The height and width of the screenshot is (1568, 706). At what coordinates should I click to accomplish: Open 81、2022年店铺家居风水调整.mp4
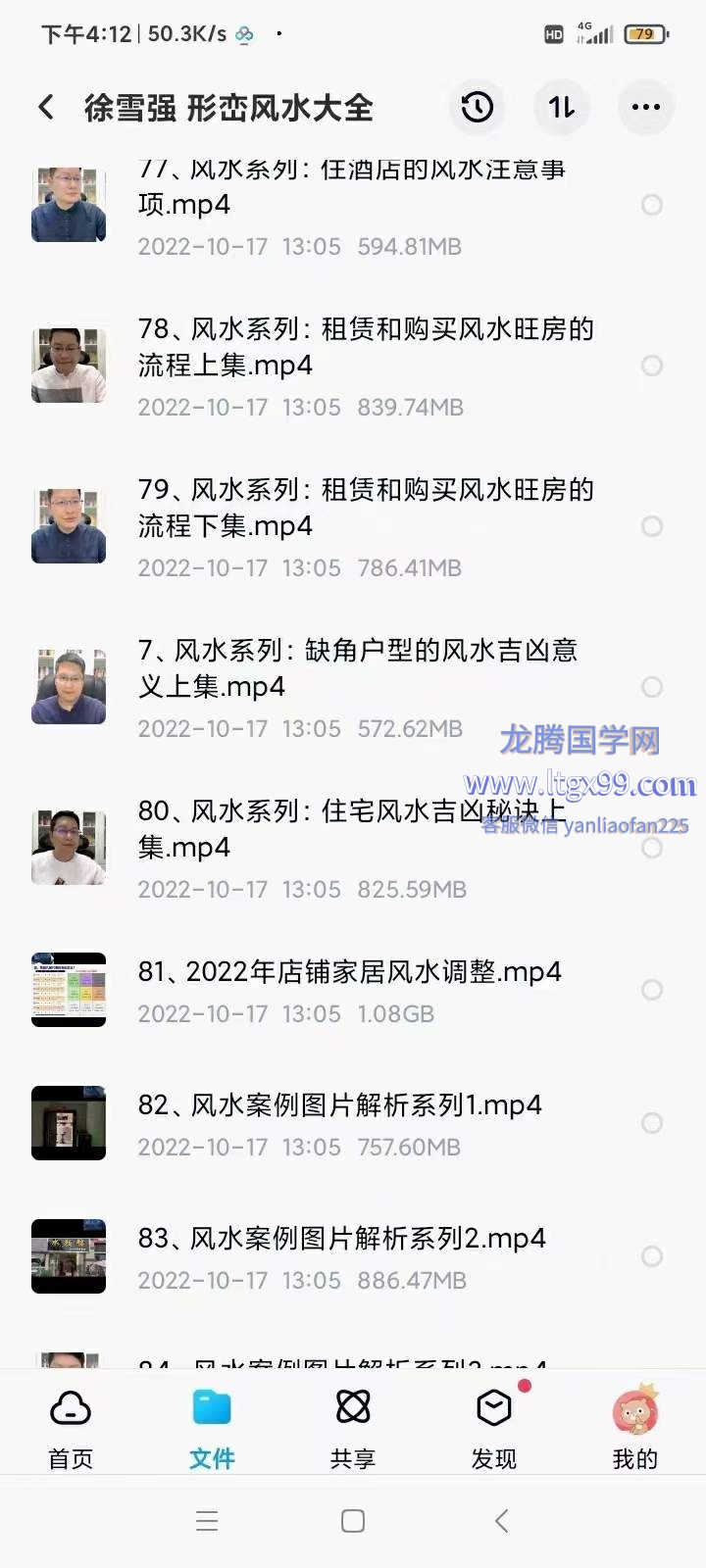coord(353,990)
